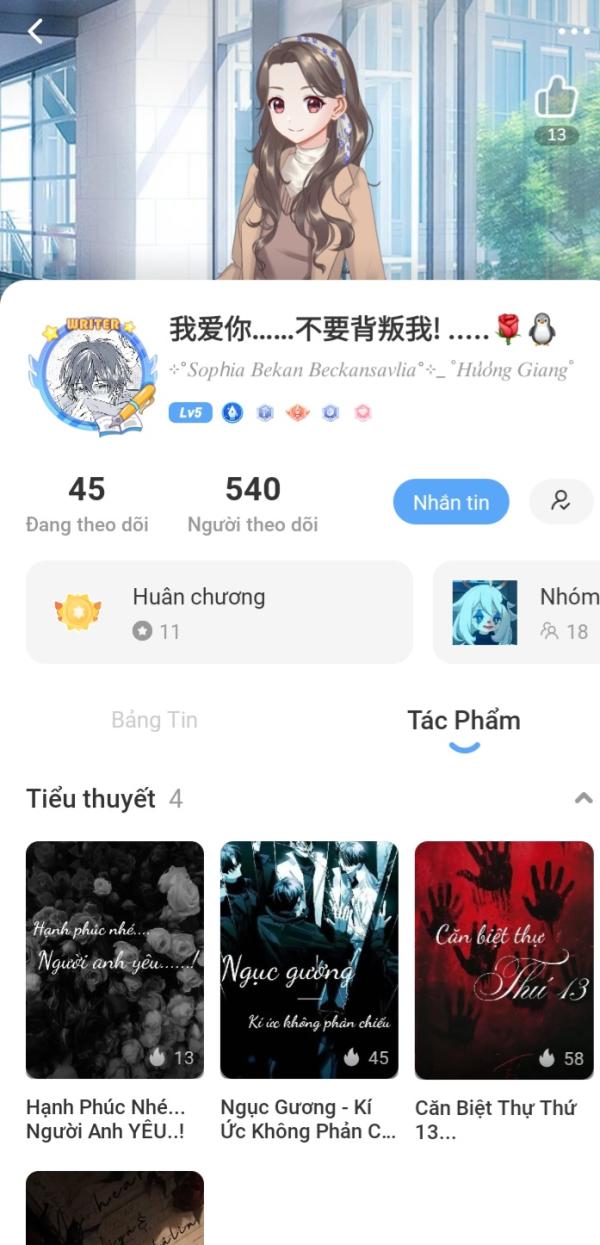
Task: Select the Tác Phẩm tab
Action: (463, 721)
